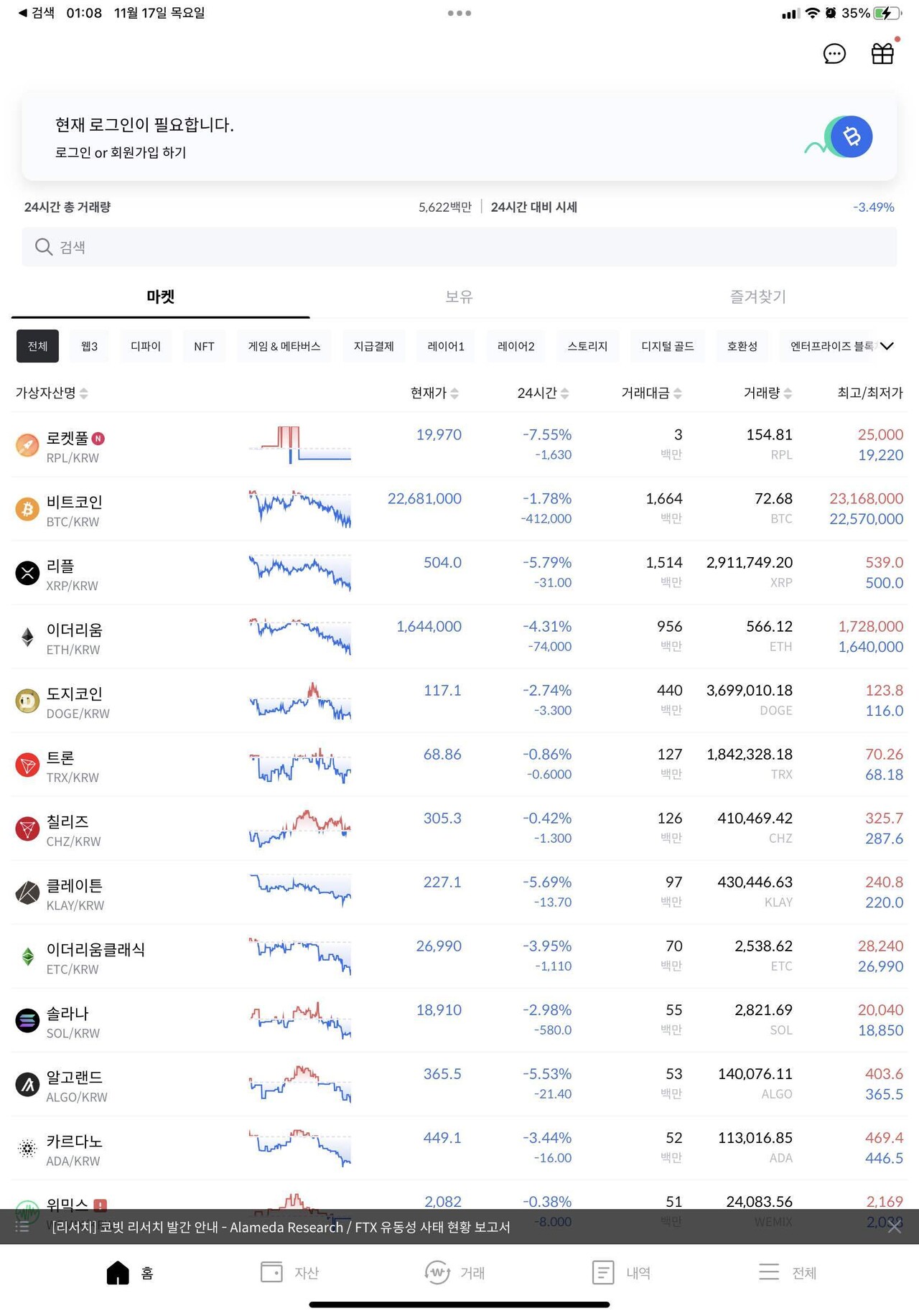Filter by the NFT chip
Viewport: 919px width, 1316px height.
coord(204,346)
